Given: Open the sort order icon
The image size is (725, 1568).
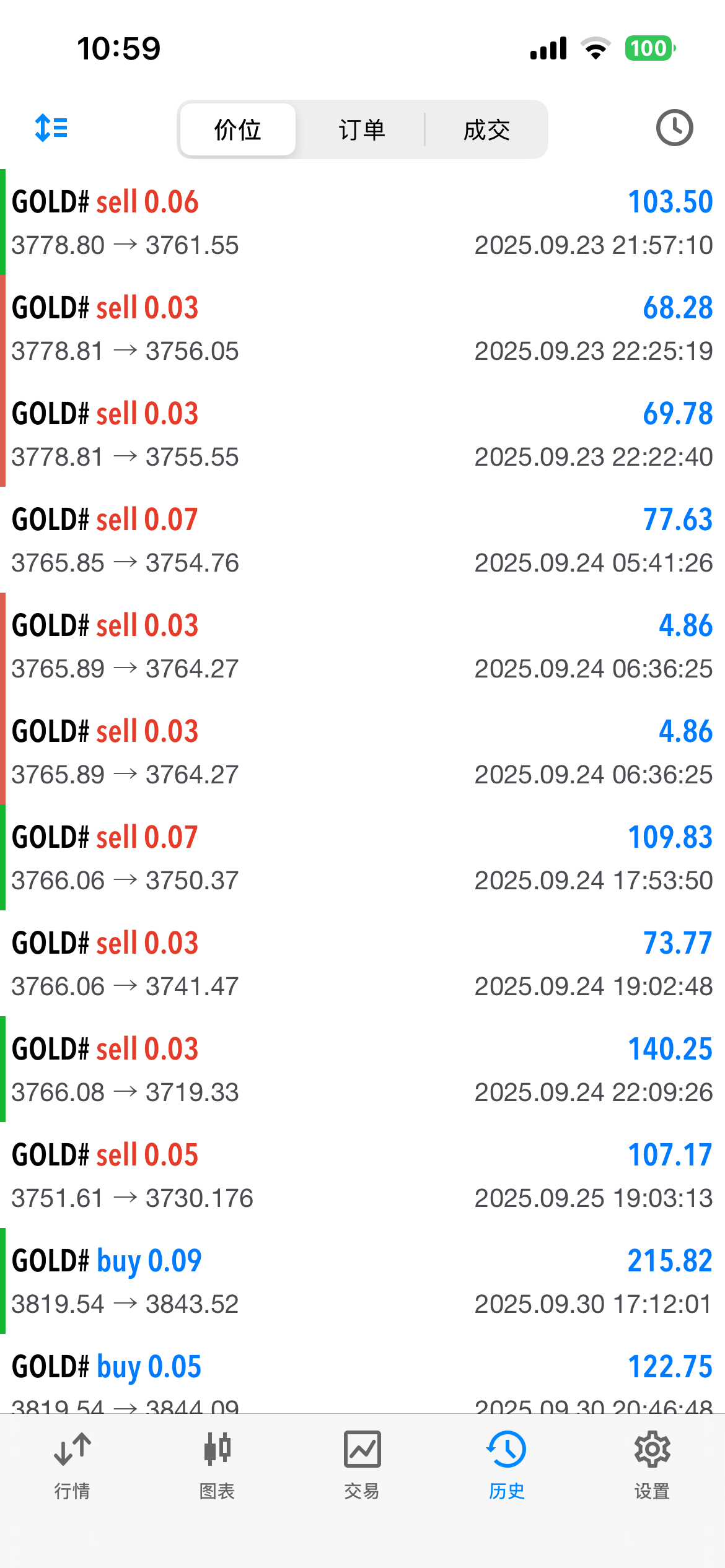Looking at the screenshot, I should (x=51, y=128).
